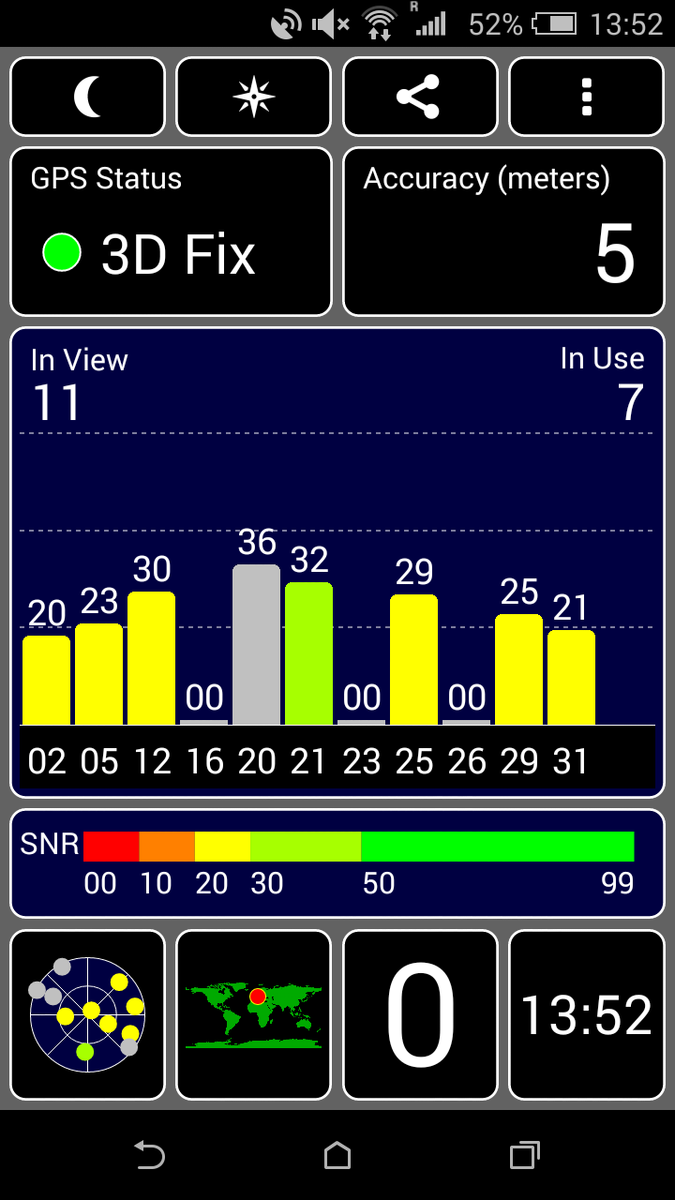Go back with the system back button
Viewport: 675px width, 1200px height.
tap(149, 1156)
